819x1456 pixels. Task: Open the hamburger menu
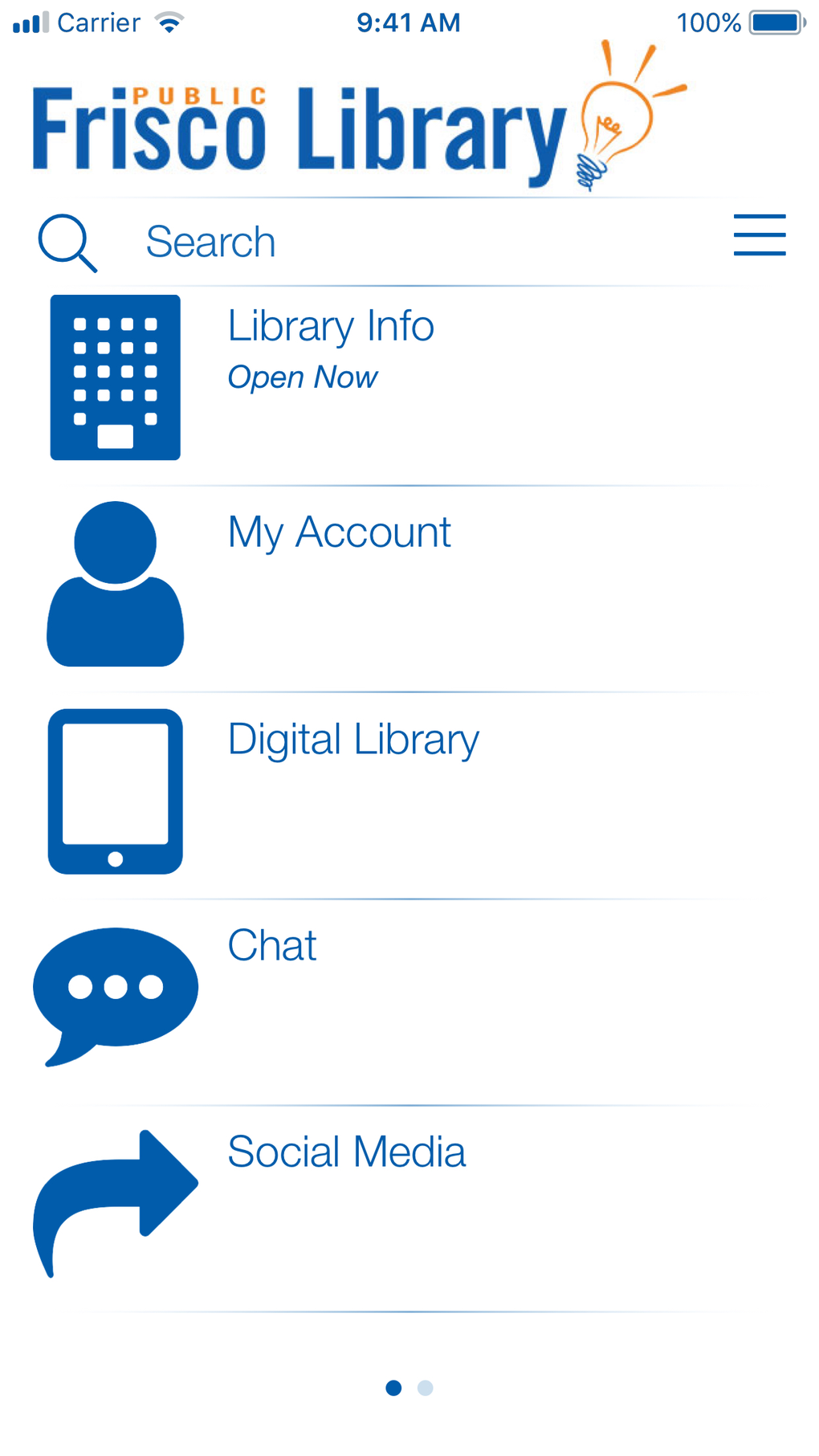pyautogui.click(x=759, y=235)
